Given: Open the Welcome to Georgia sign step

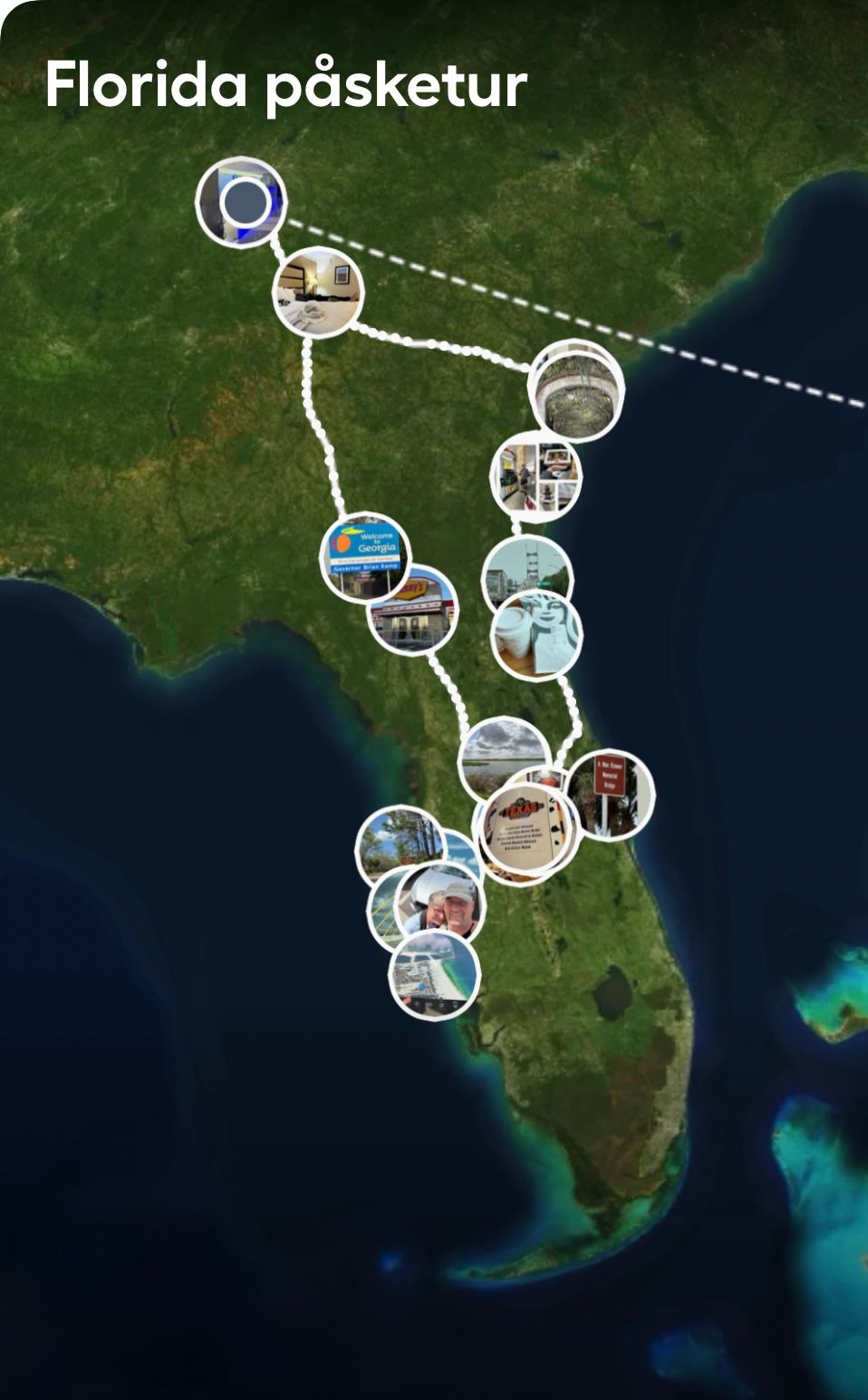Looking at the screenshot, I should [365, 555].
